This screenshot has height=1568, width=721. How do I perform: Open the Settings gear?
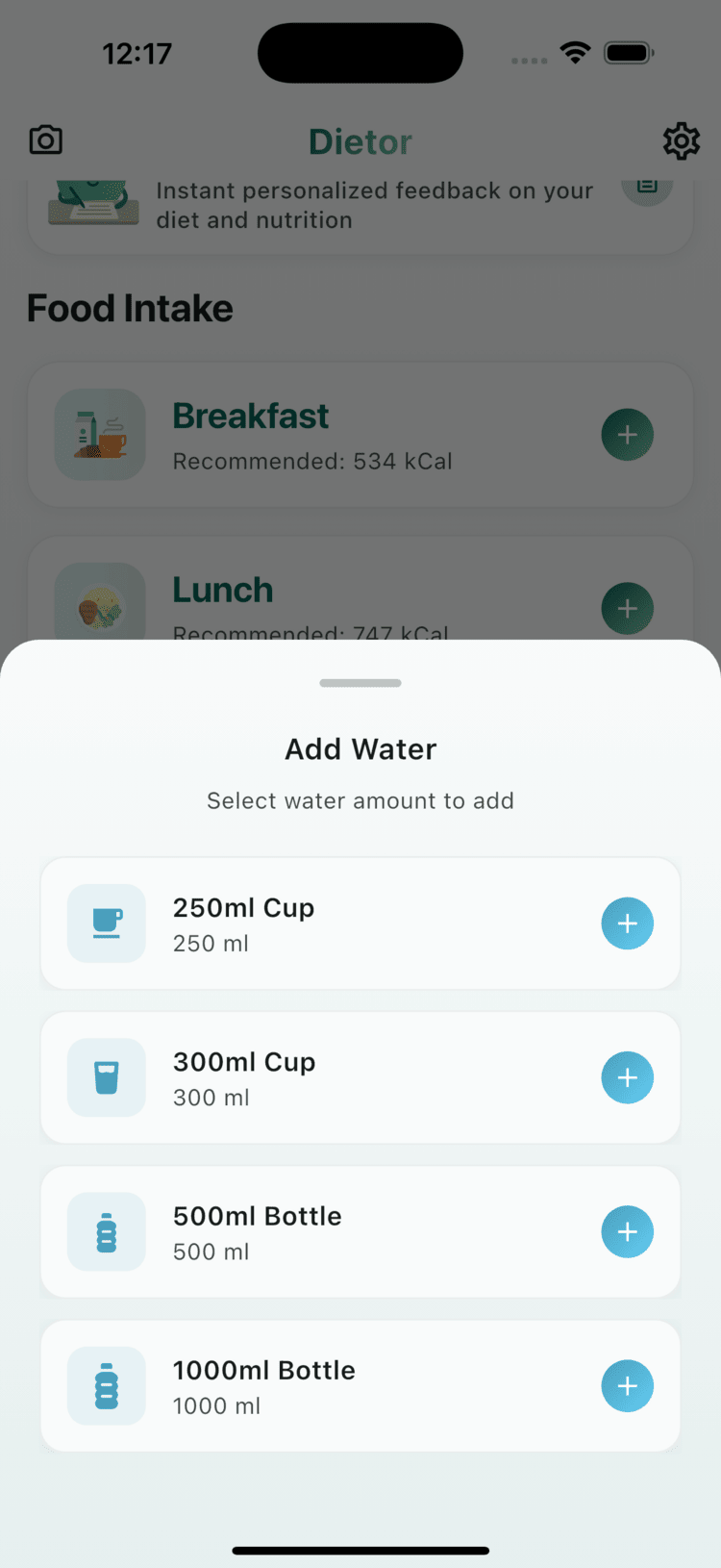click(682, 140)
